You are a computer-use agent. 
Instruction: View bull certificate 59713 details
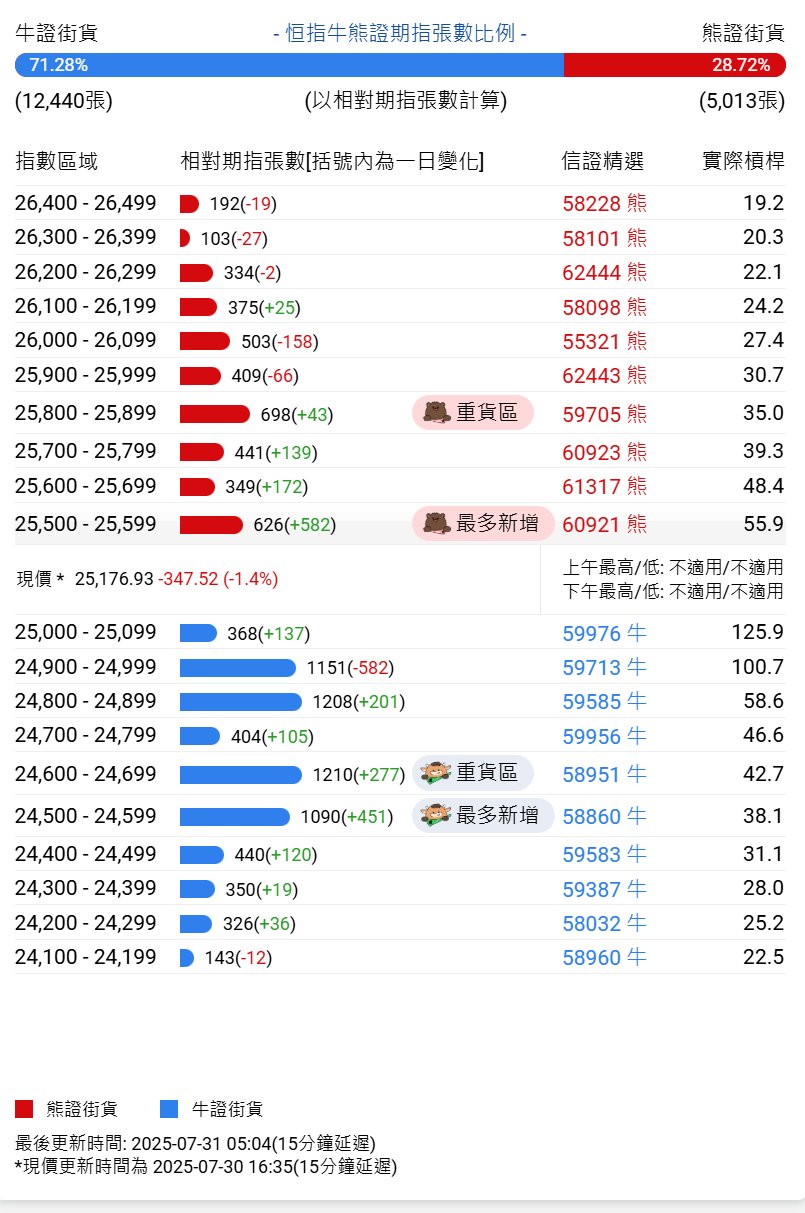pos(604,668)
